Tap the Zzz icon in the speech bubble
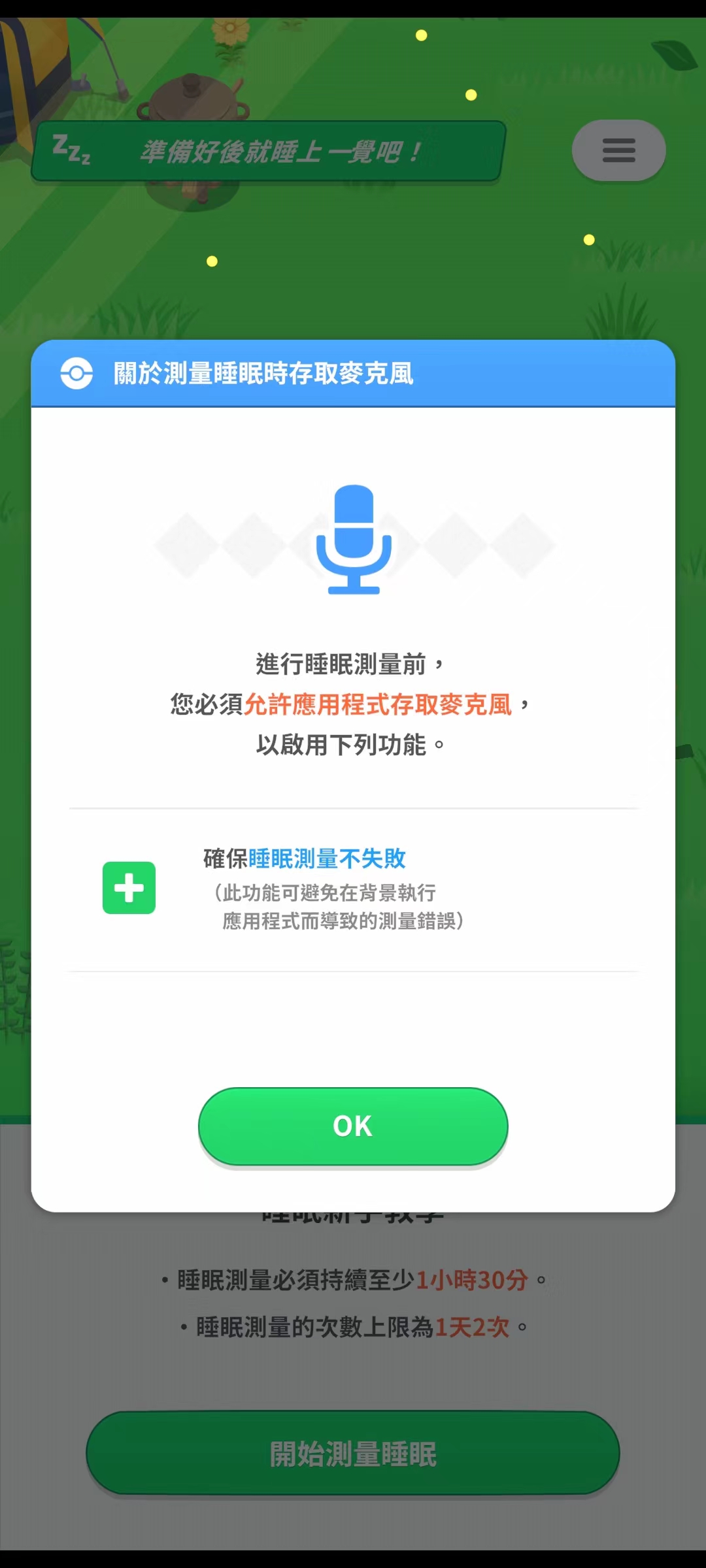The image size is (706, 1568). [x=77, y=149]
